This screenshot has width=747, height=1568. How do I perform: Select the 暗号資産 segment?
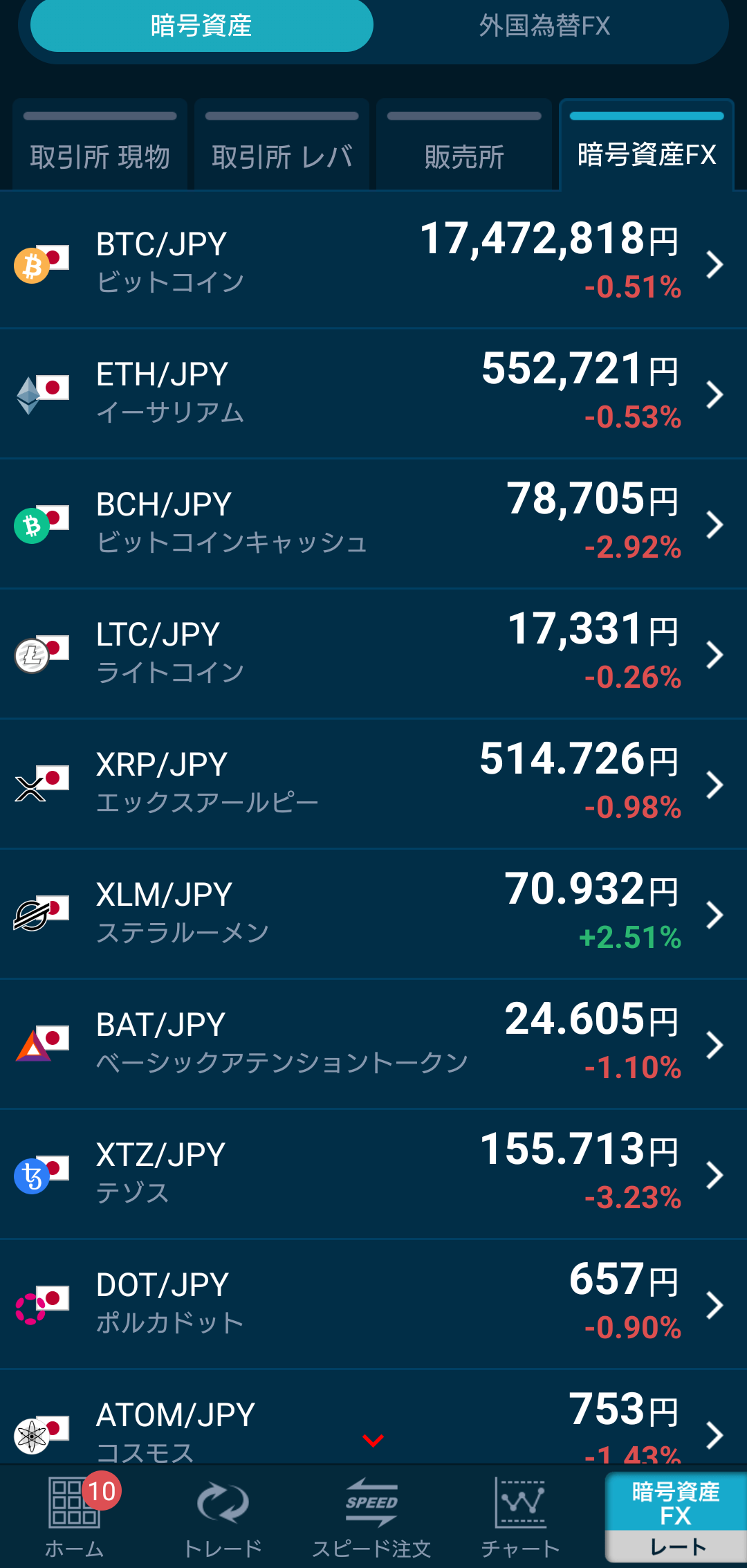tap(201, 26)
